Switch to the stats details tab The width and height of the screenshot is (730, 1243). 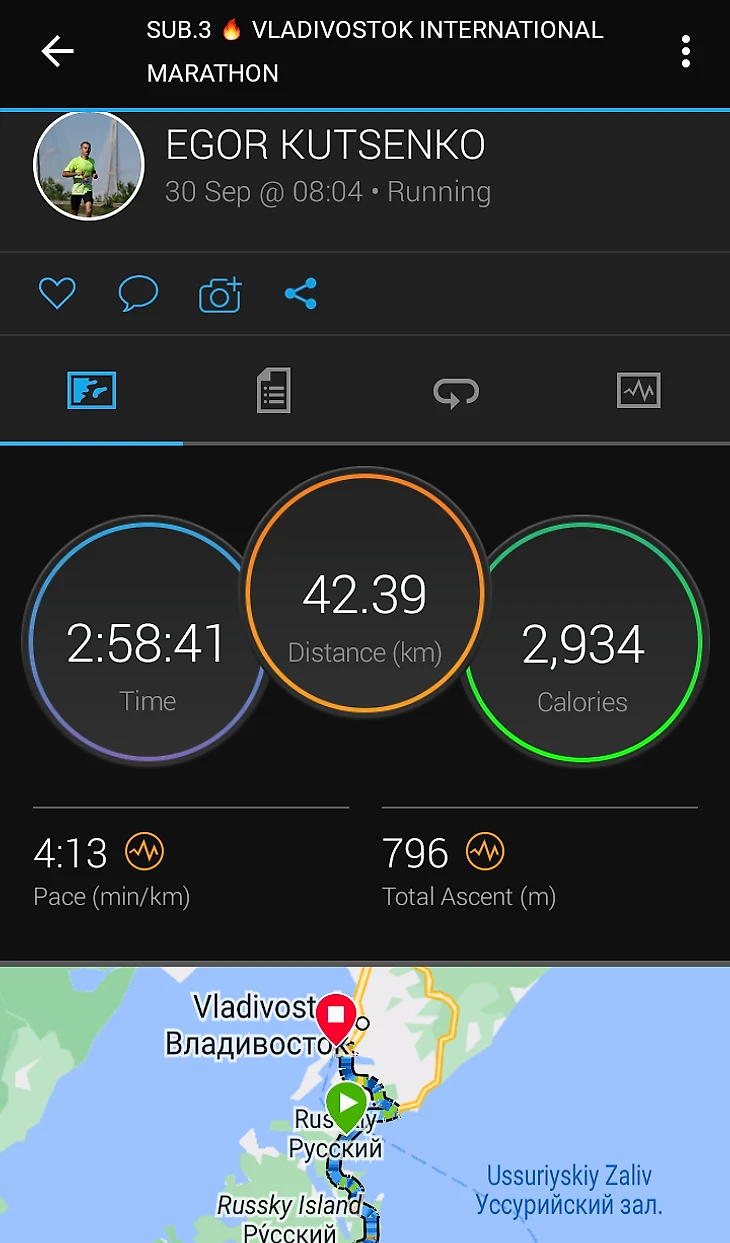pos(273,390)
